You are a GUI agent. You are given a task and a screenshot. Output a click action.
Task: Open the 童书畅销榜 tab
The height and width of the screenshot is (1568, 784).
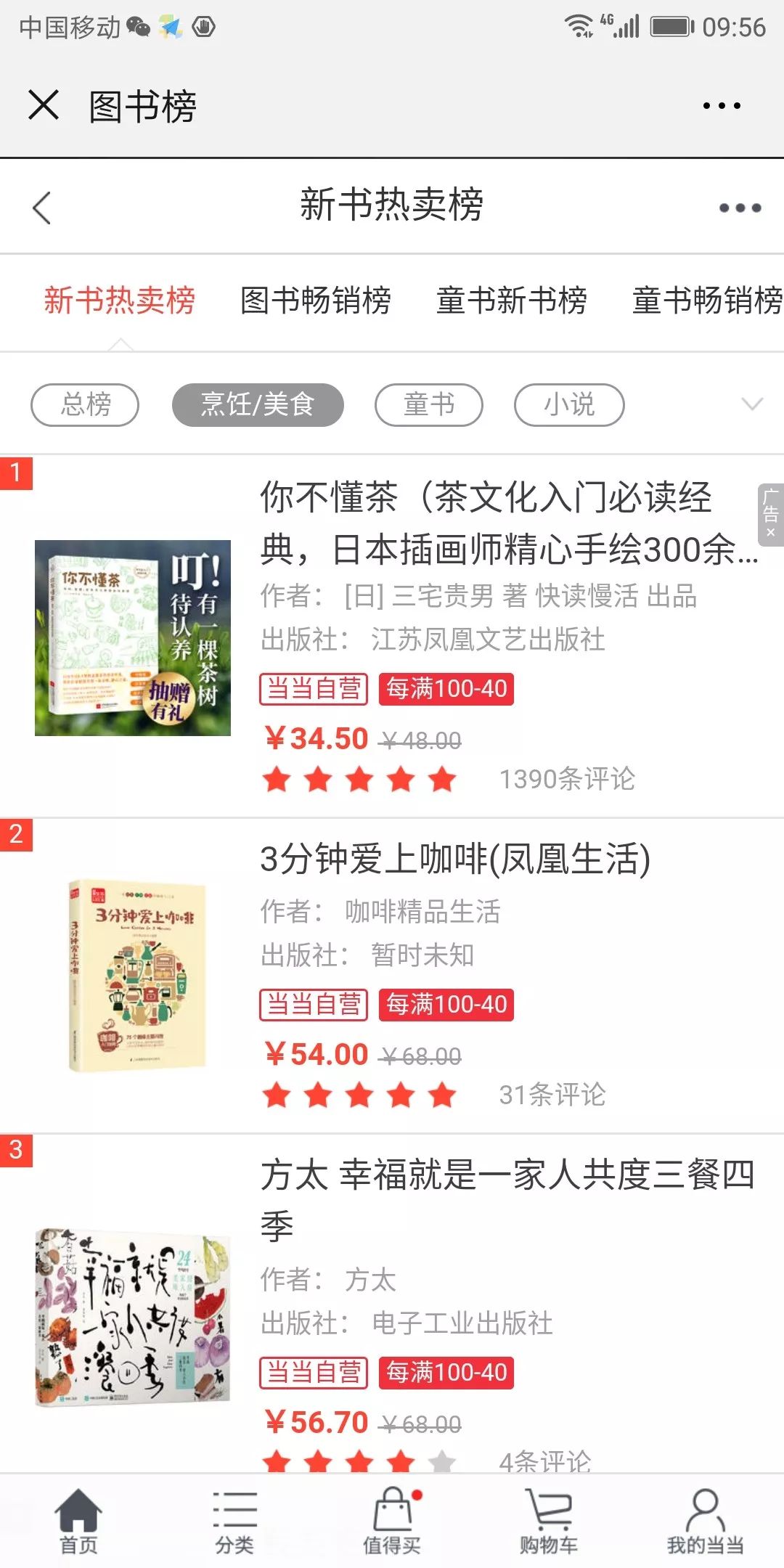(x=706, y=301)
